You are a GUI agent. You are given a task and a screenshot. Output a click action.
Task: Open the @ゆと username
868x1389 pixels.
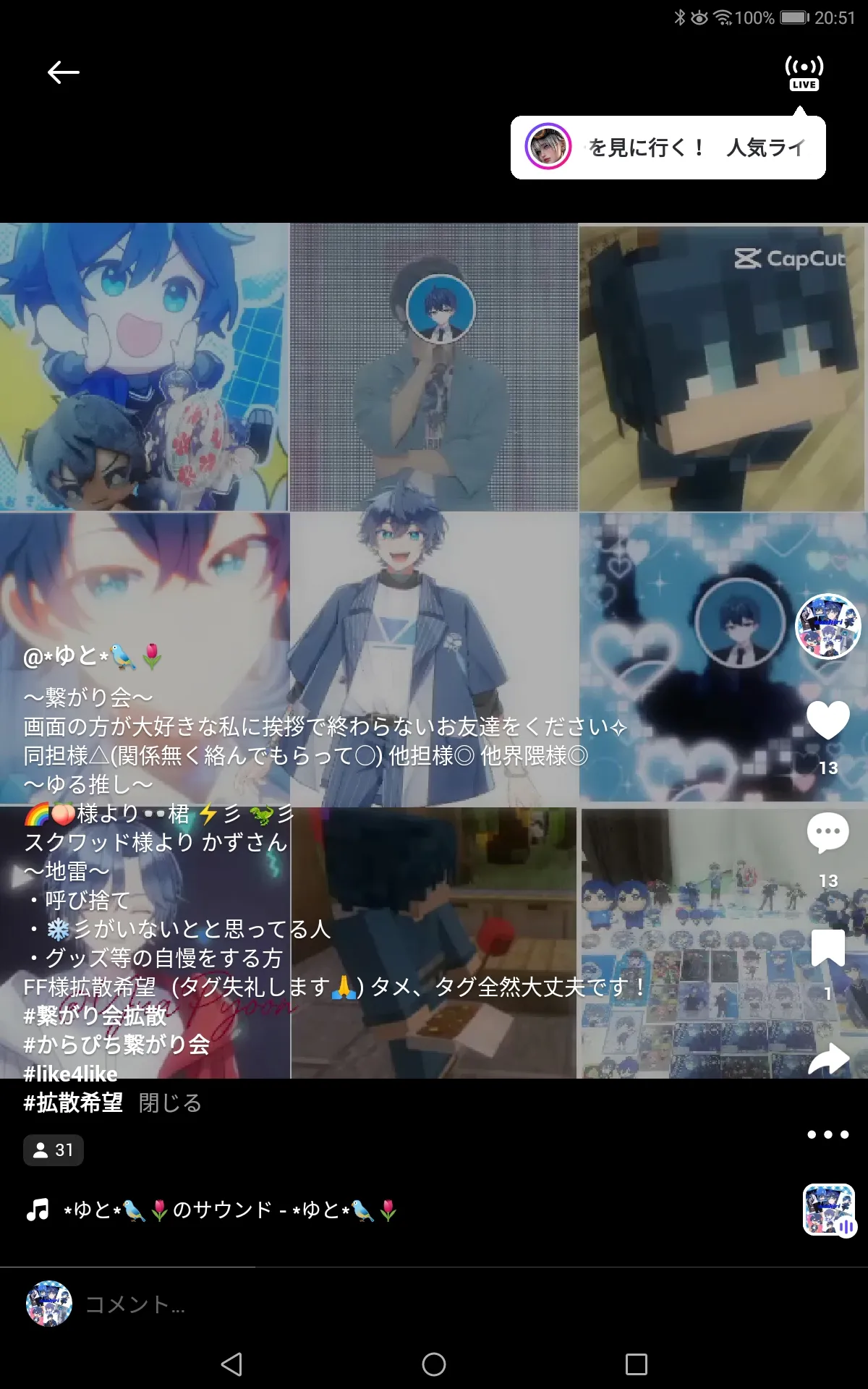[x=93, y=656]
